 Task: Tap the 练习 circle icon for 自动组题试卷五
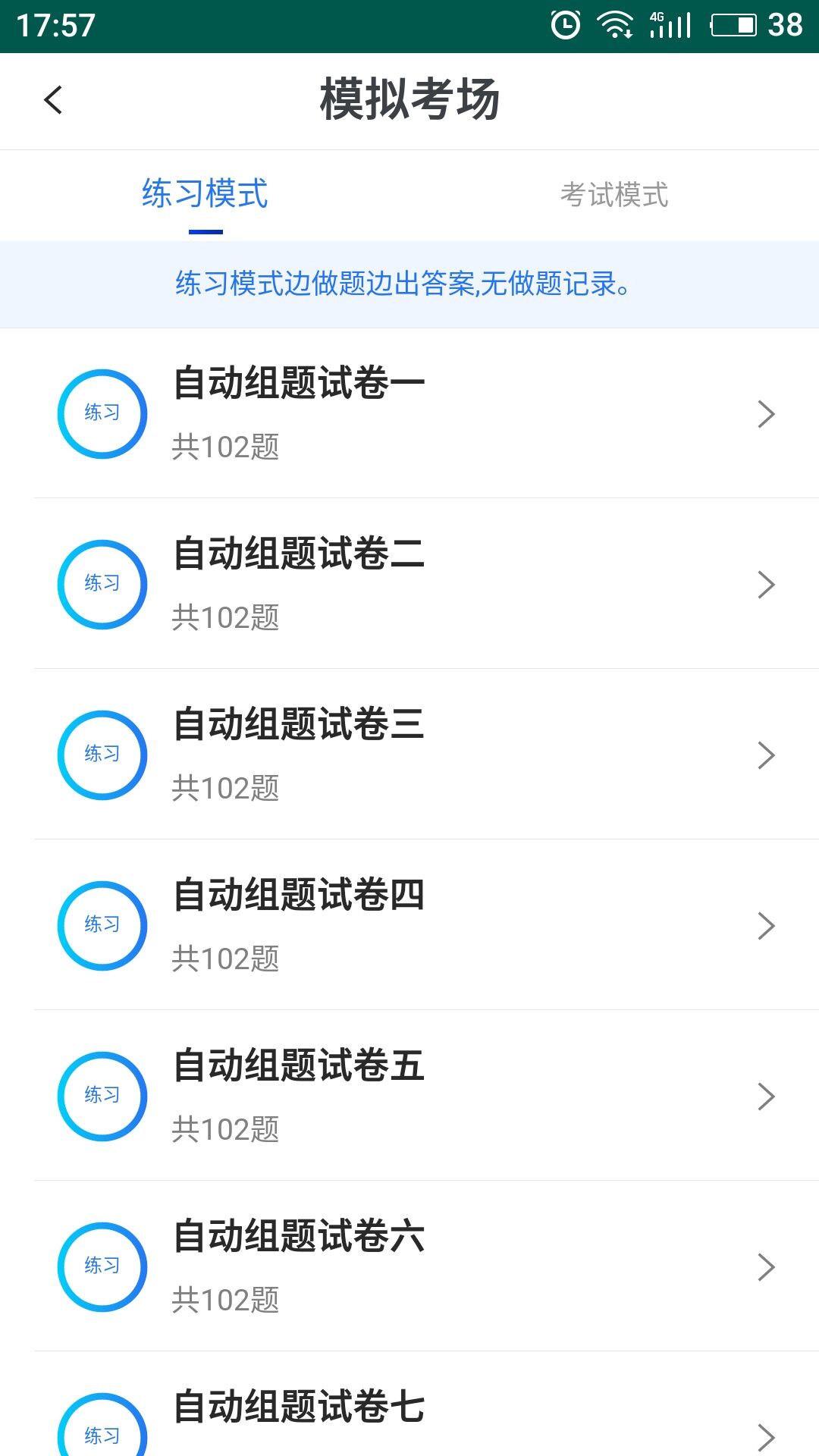click(102, 1096)
